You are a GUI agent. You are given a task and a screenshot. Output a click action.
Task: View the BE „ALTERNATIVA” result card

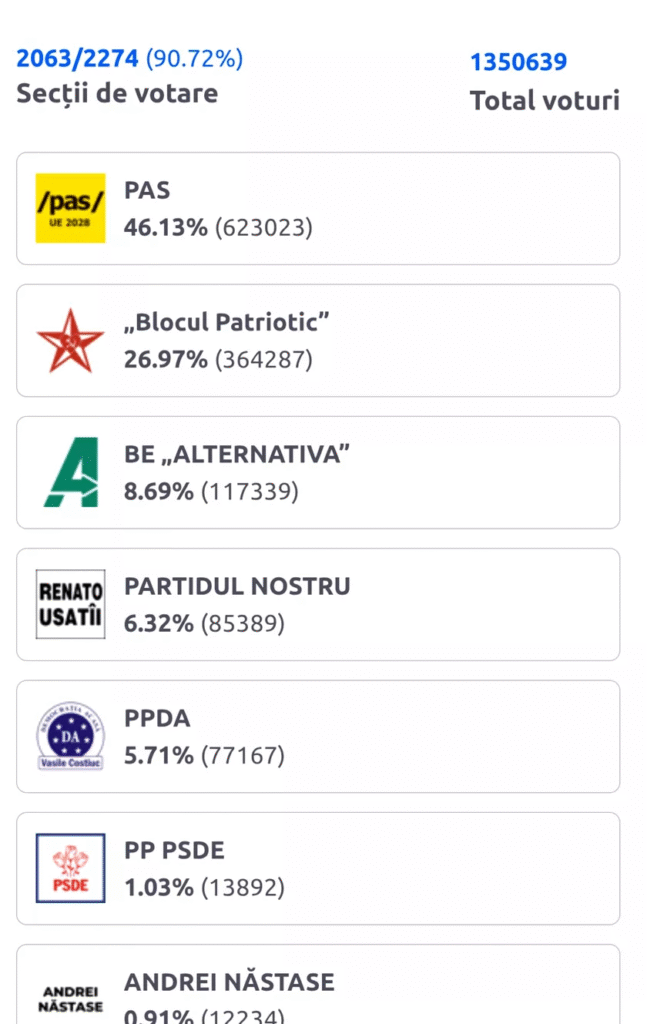coord(318,472)
